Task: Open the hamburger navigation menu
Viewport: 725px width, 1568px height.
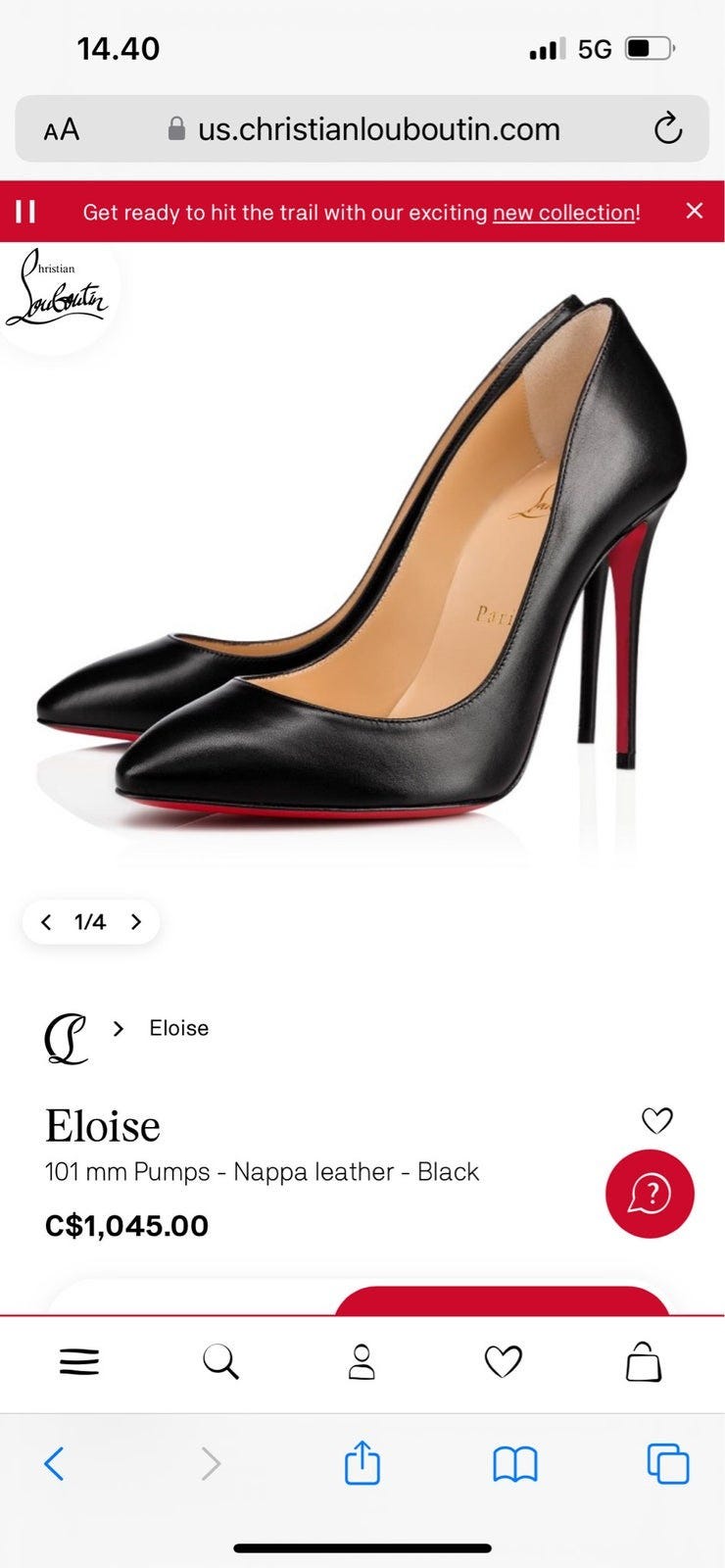Action: (x=79, y=1361)
